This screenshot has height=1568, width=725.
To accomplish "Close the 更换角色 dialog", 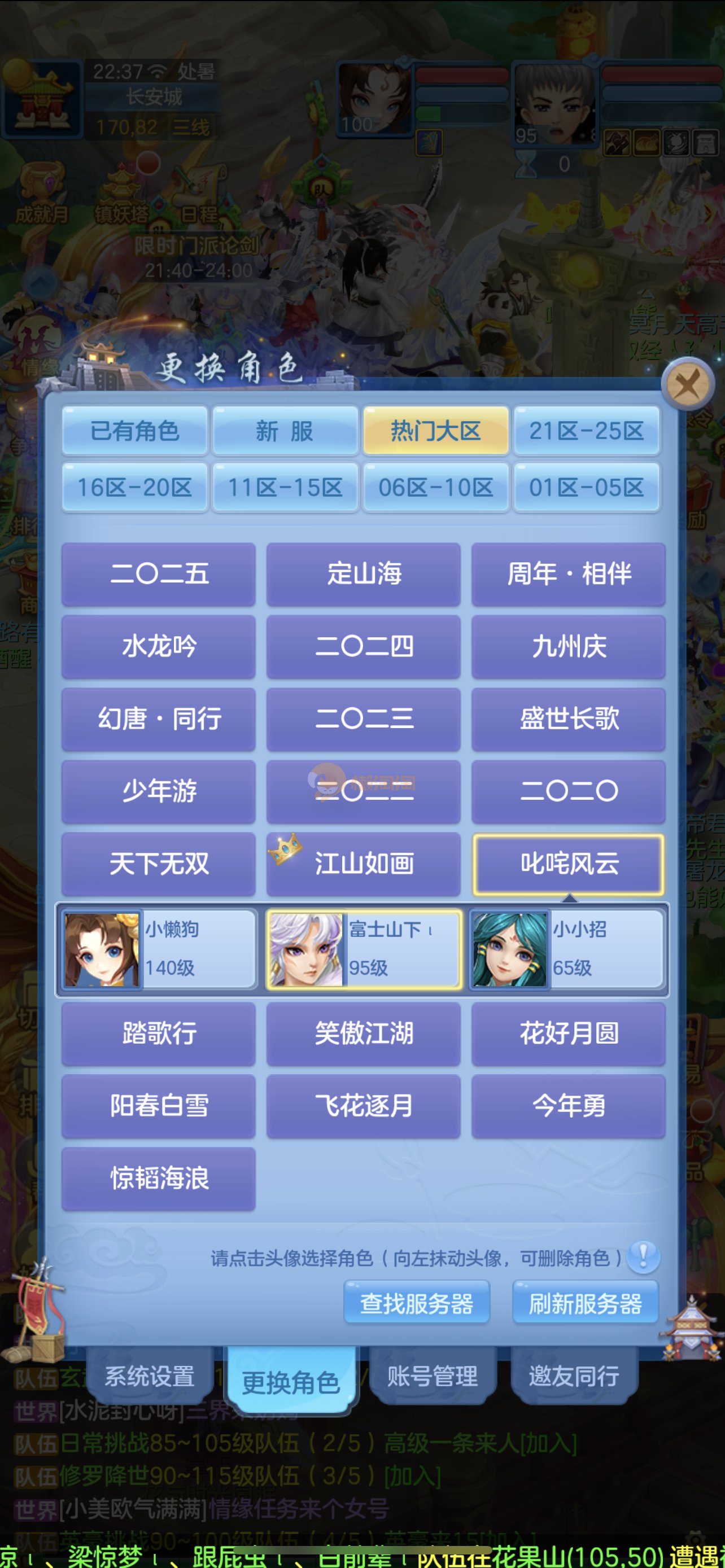I will [x=688, y=384].
